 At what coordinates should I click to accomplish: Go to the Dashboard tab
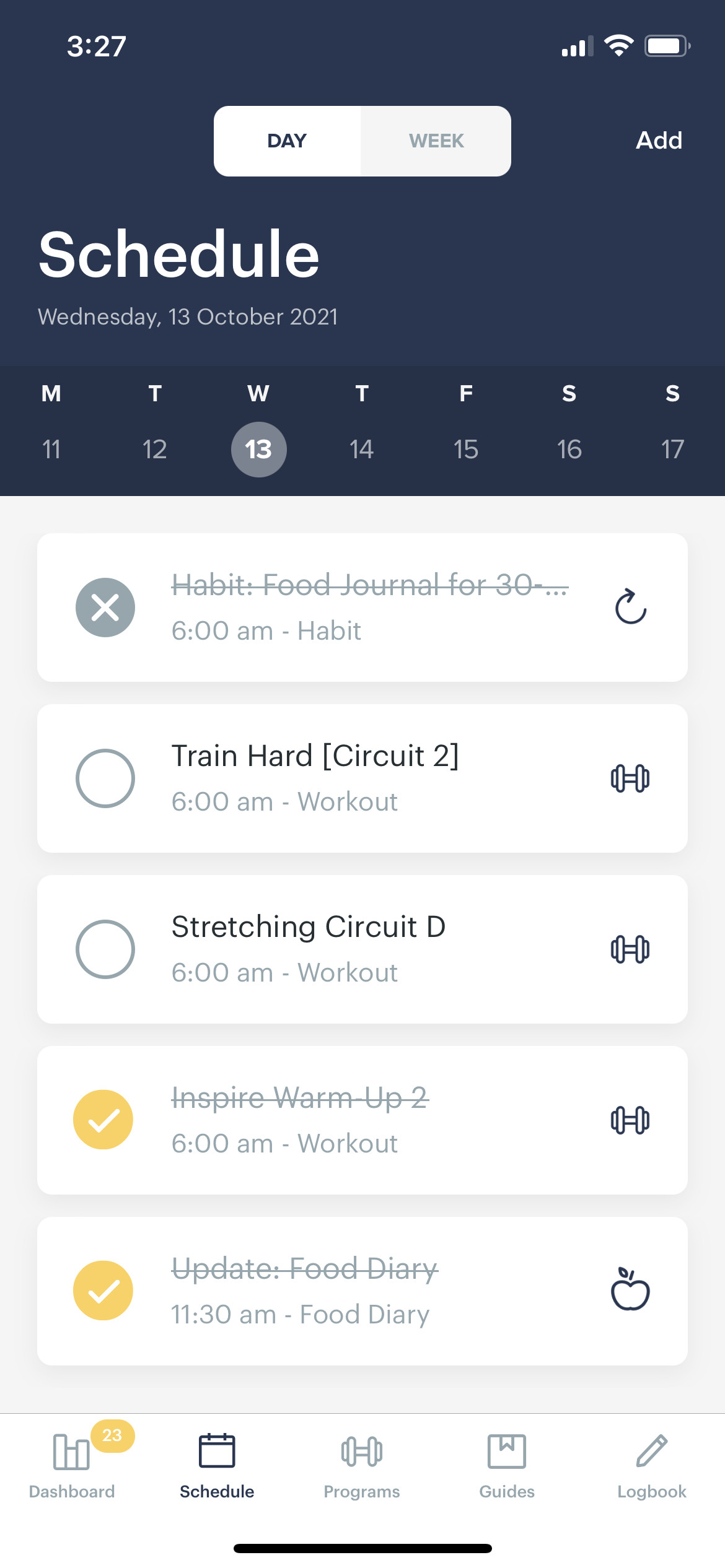[x=72, y=1465]
